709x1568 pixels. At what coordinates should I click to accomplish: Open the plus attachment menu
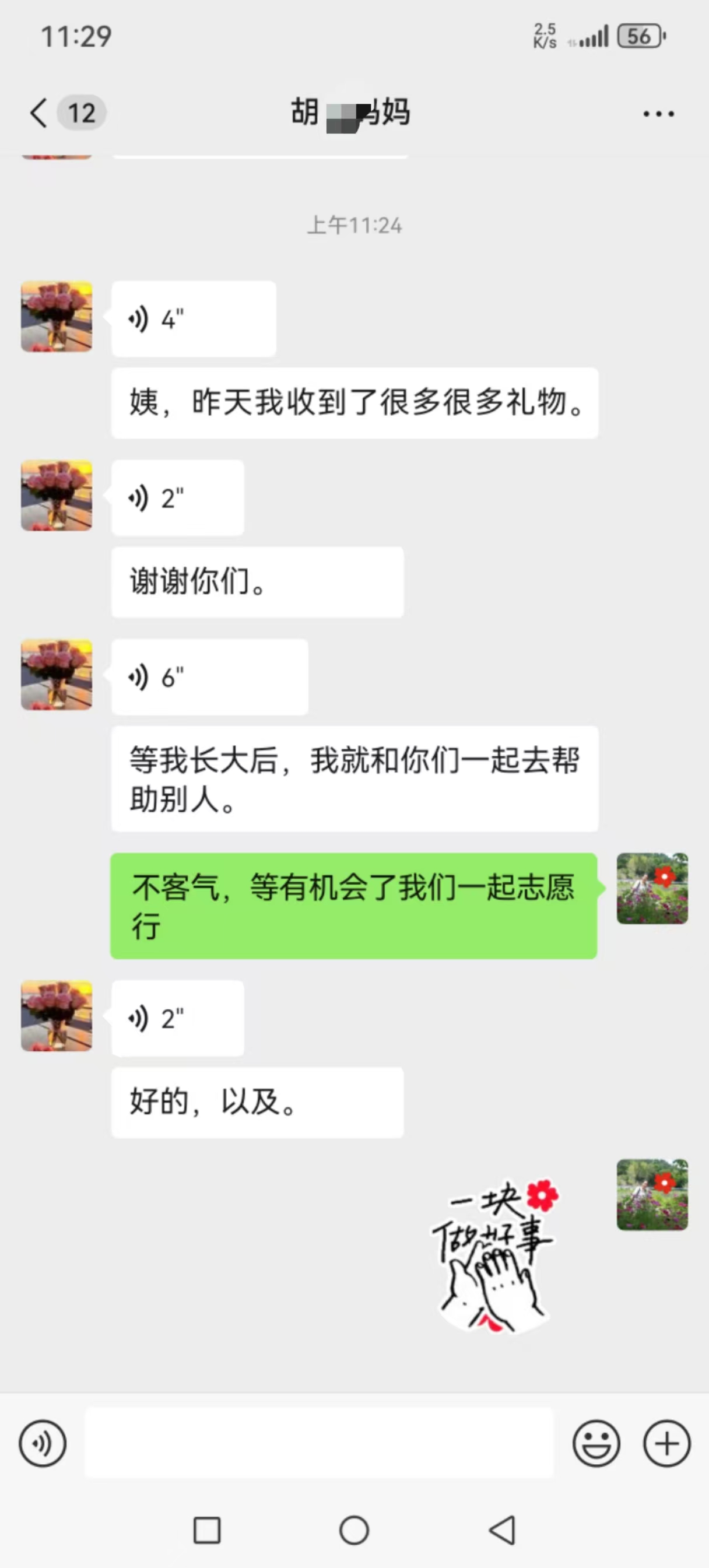667,1444
